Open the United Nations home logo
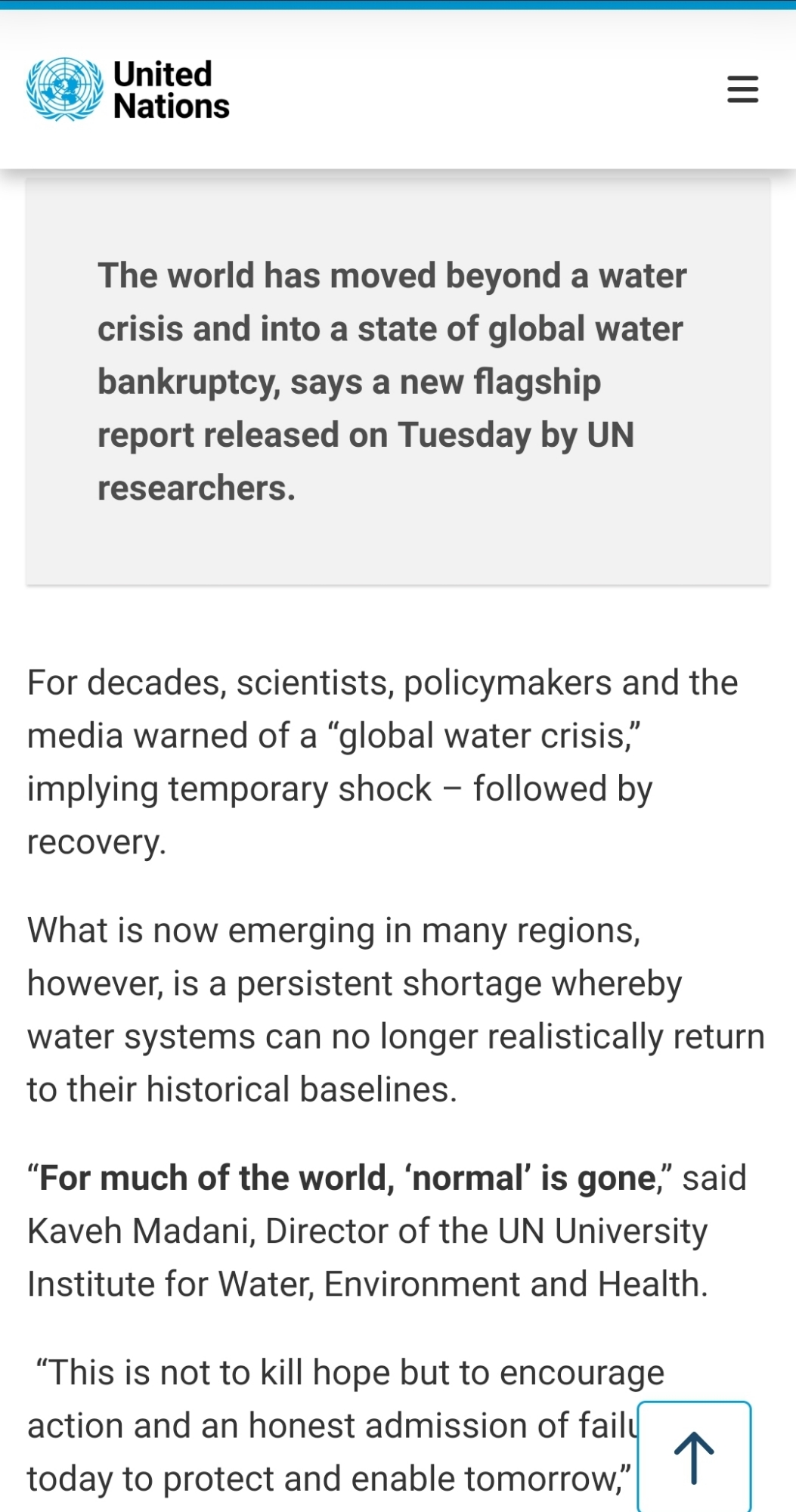 click(129, 90)
